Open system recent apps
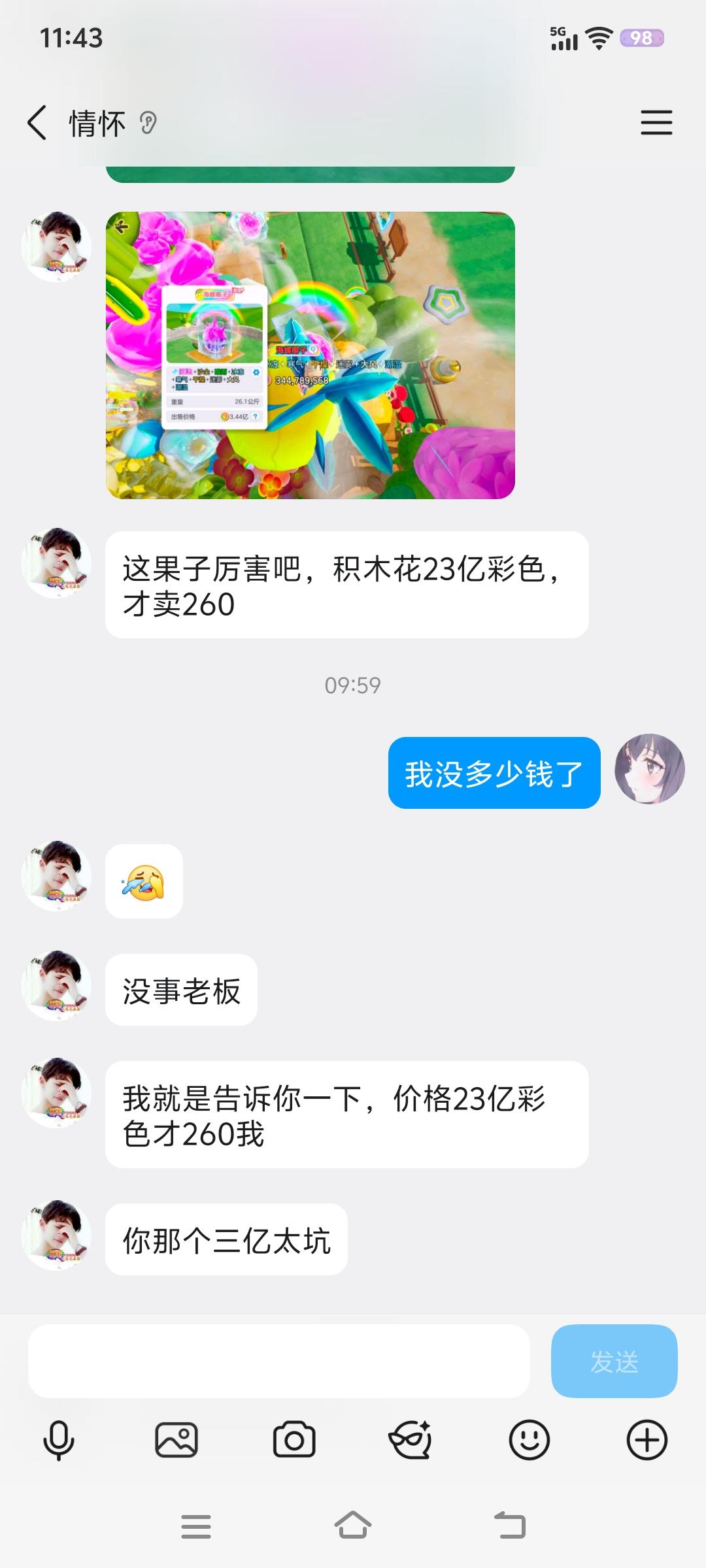Screen dimensions: 706x1568 (x=195, y=1527)
